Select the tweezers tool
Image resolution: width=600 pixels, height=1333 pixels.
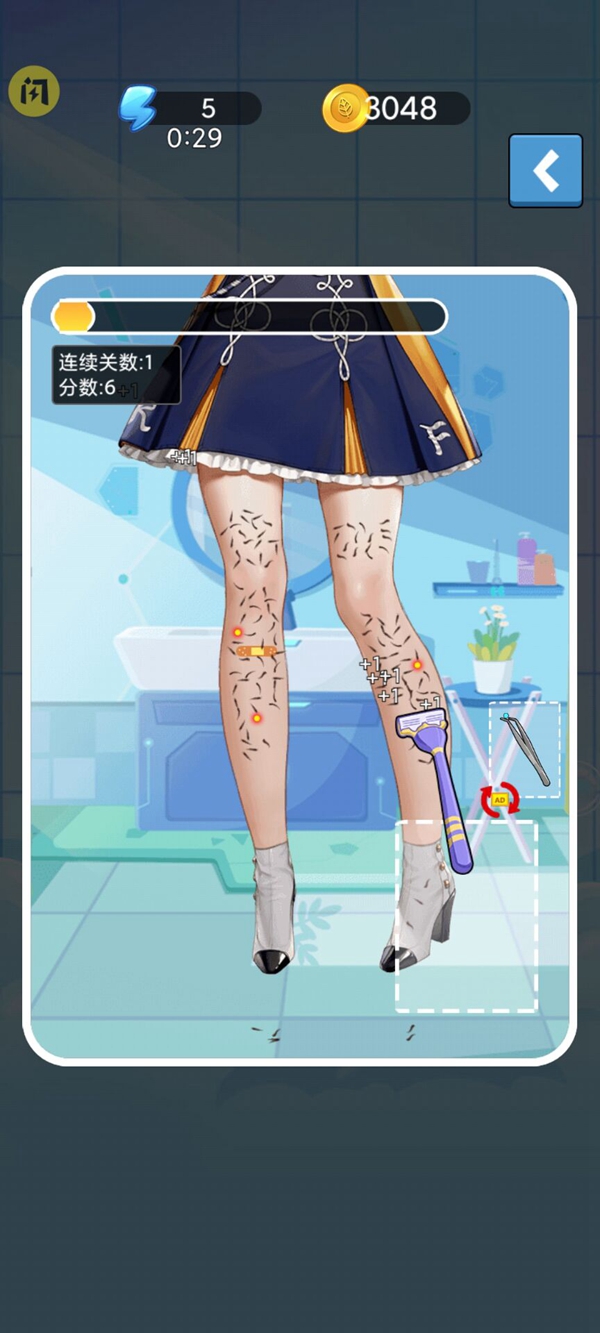(x=526, y=750)
